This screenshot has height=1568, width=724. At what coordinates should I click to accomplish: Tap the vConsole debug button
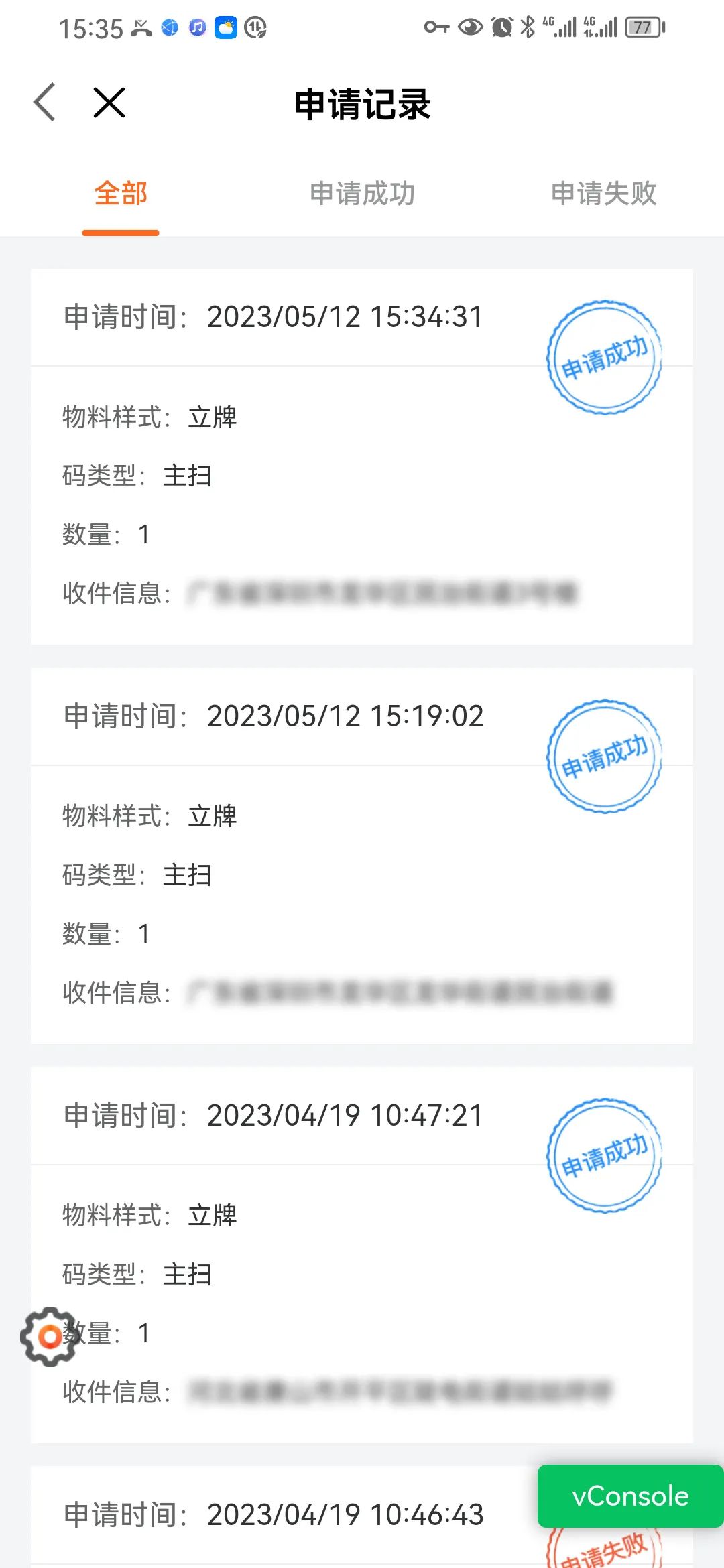coord(629,1496)
